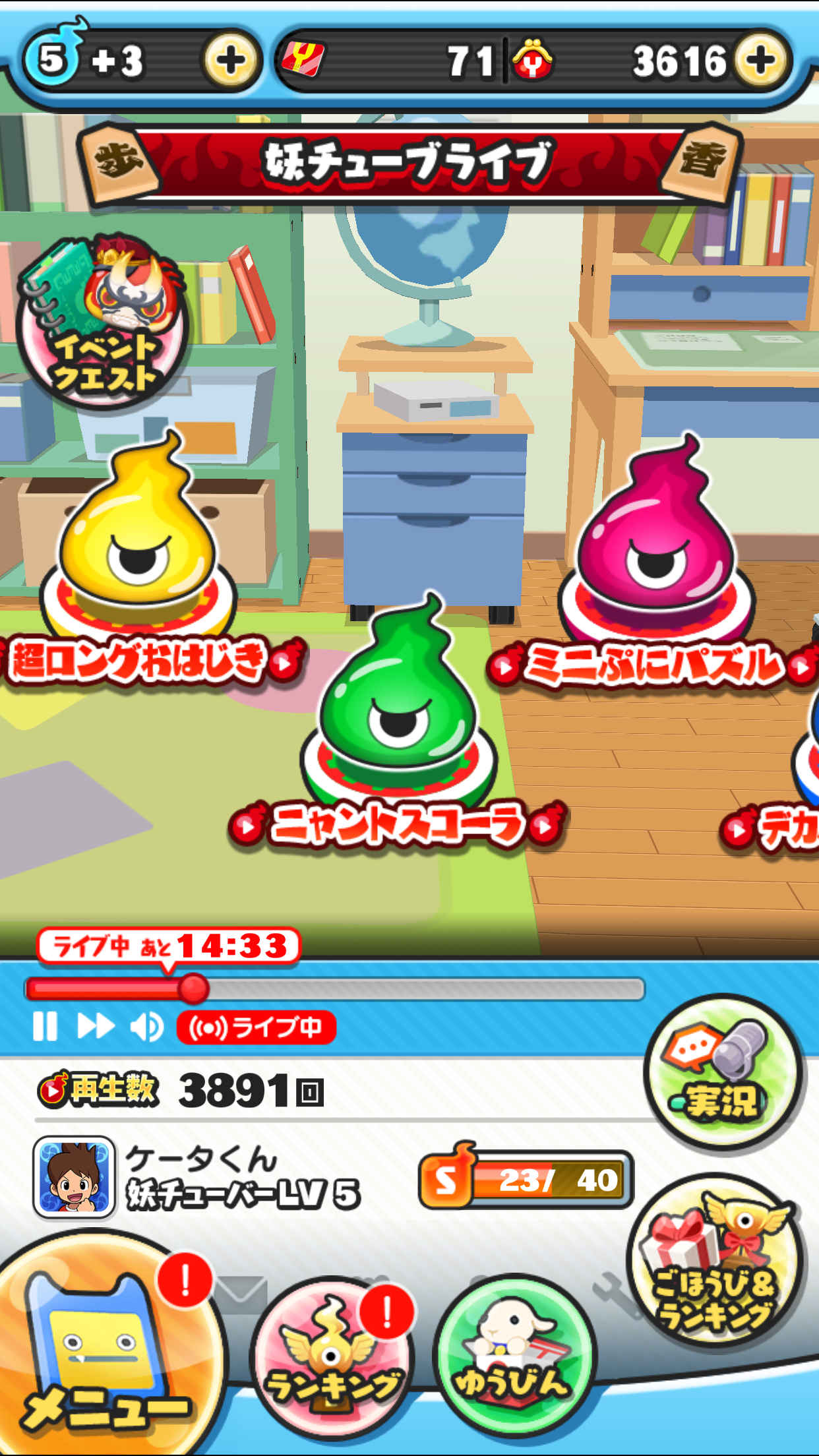Open the 実況 commentary button
Viewport: 819px width, 1456px height.
coord(722,1073)
